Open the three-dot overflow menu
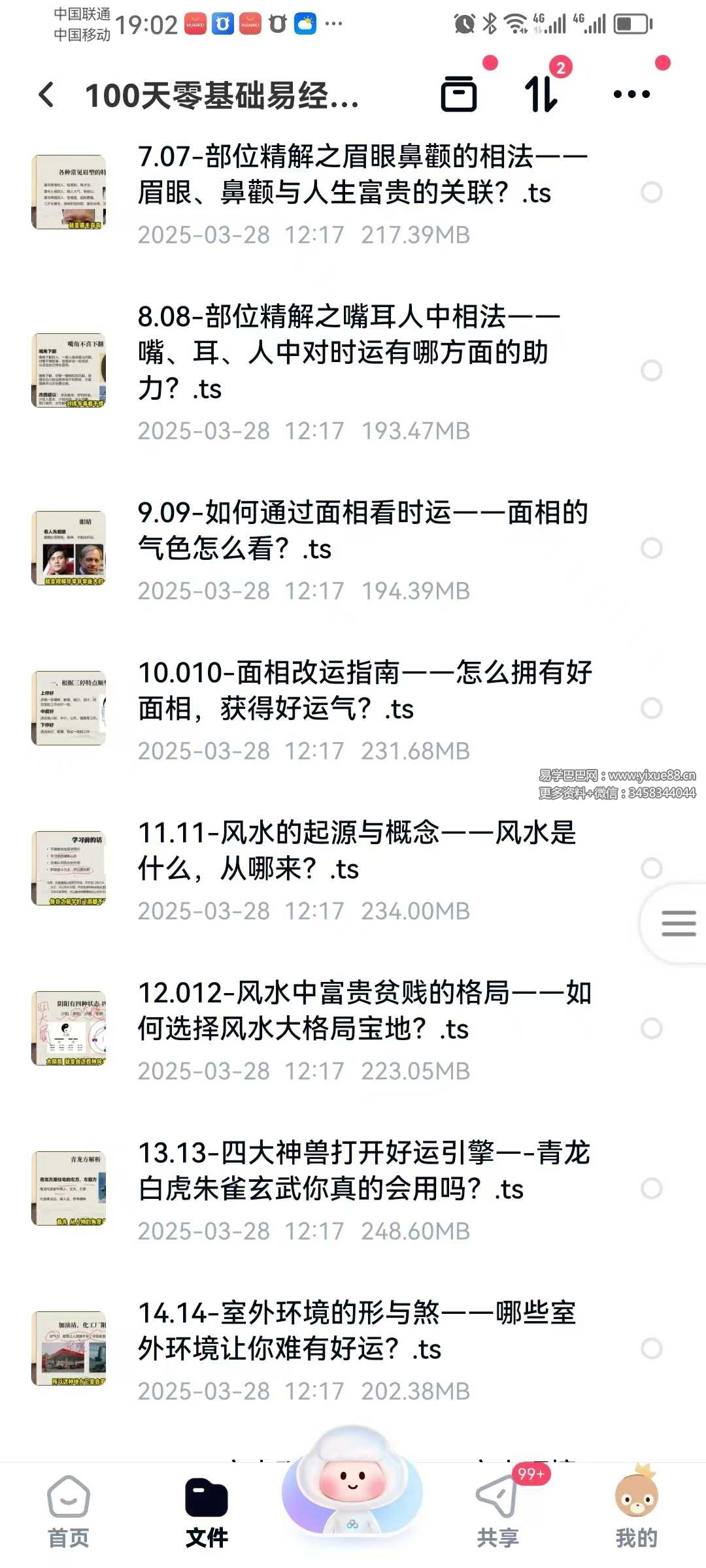This screenshot has height=1568, width=706. (631, 94)
